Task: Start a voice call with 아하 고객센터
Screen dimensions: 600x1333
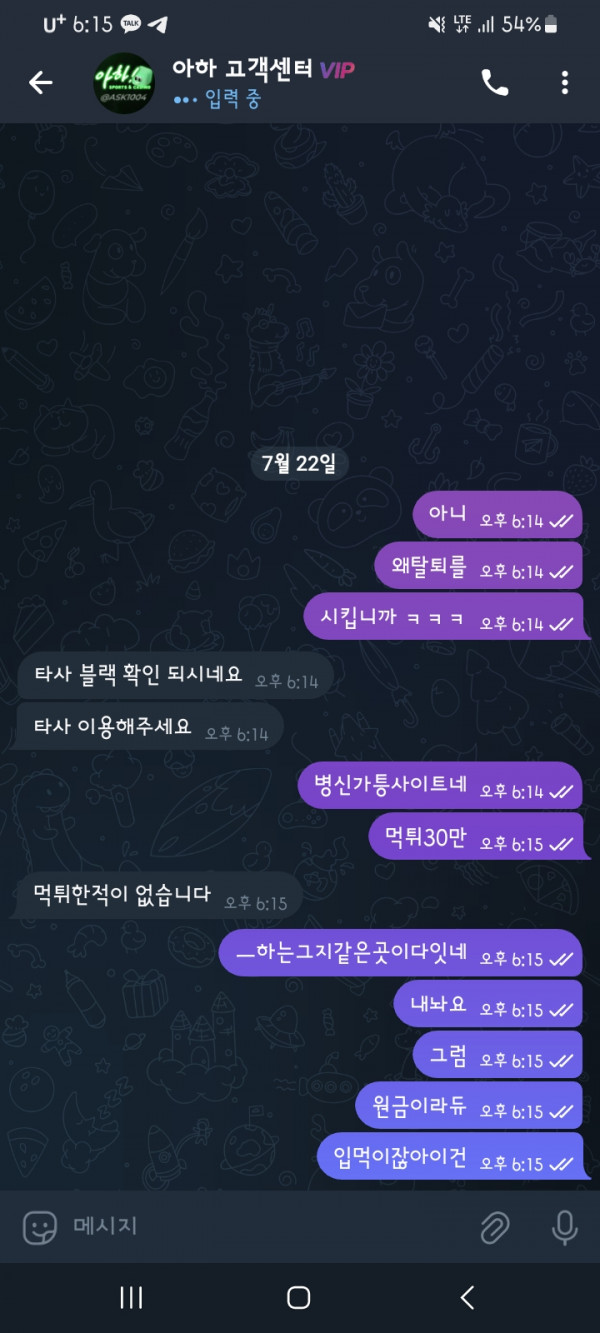Action: (x=495, y=83)
